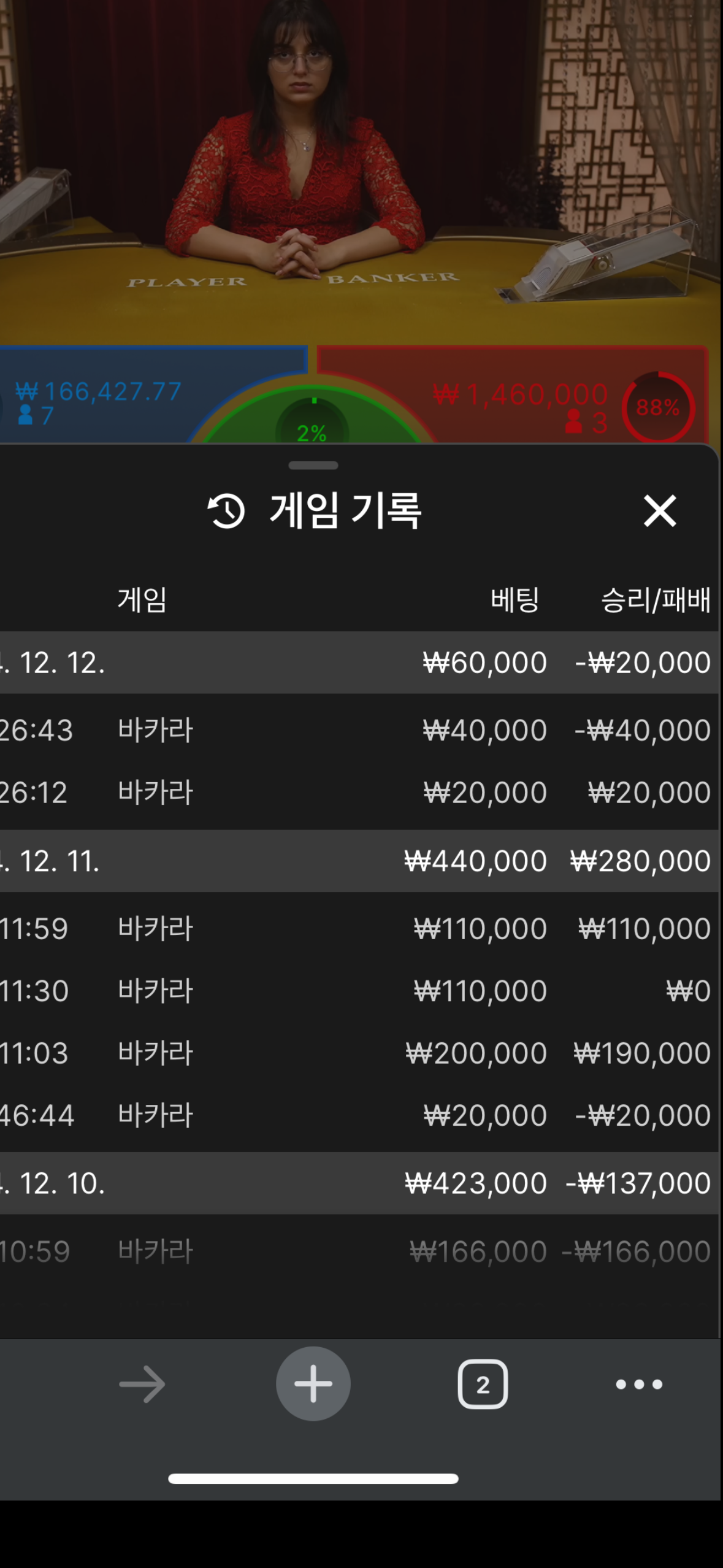Open the 26:43 바카라 round details
The width and height of the screenshot is (723, 1568).
click(x=359, y=730)
